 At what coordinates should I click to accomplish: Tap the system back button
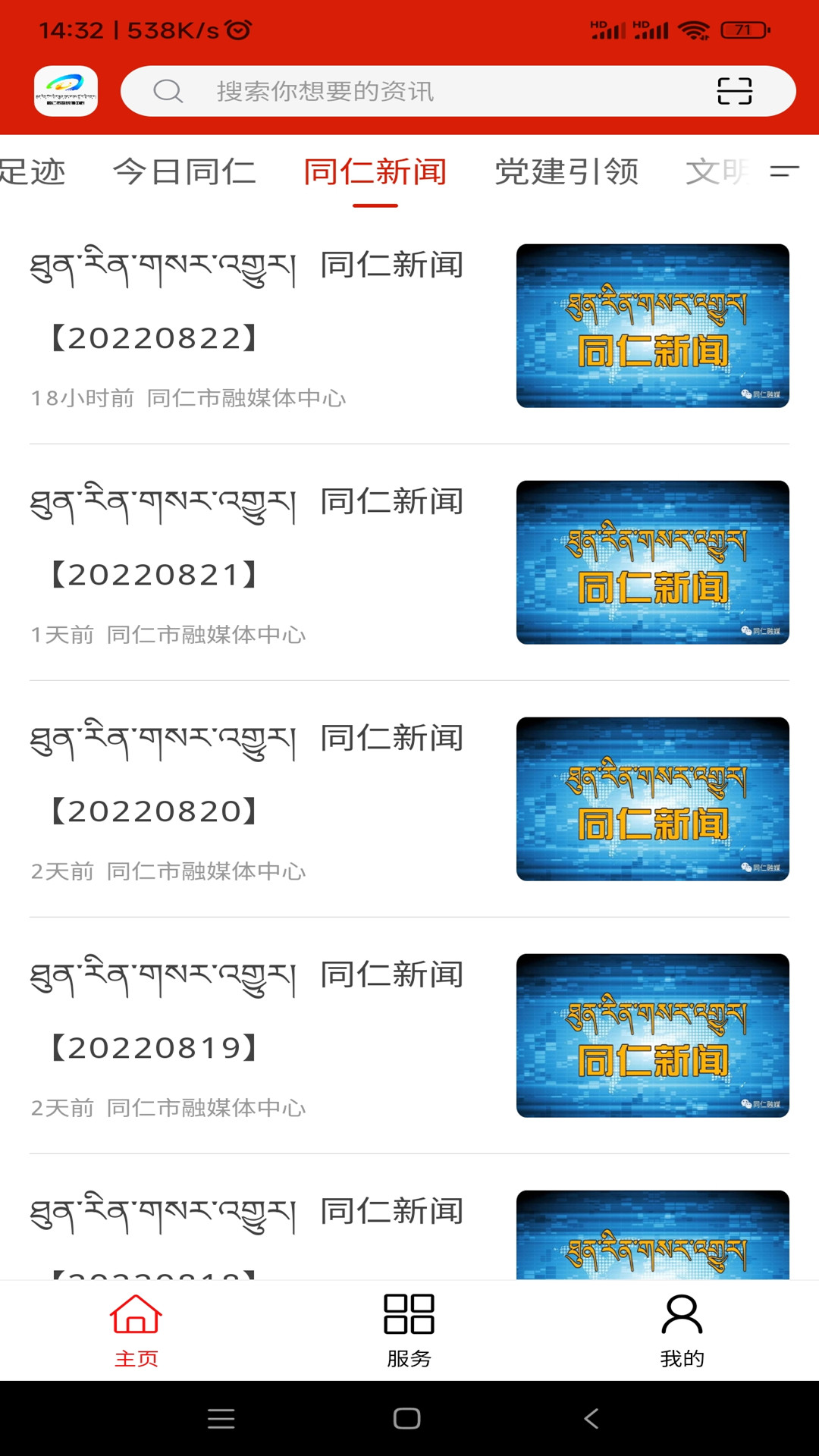(591, 1418)
